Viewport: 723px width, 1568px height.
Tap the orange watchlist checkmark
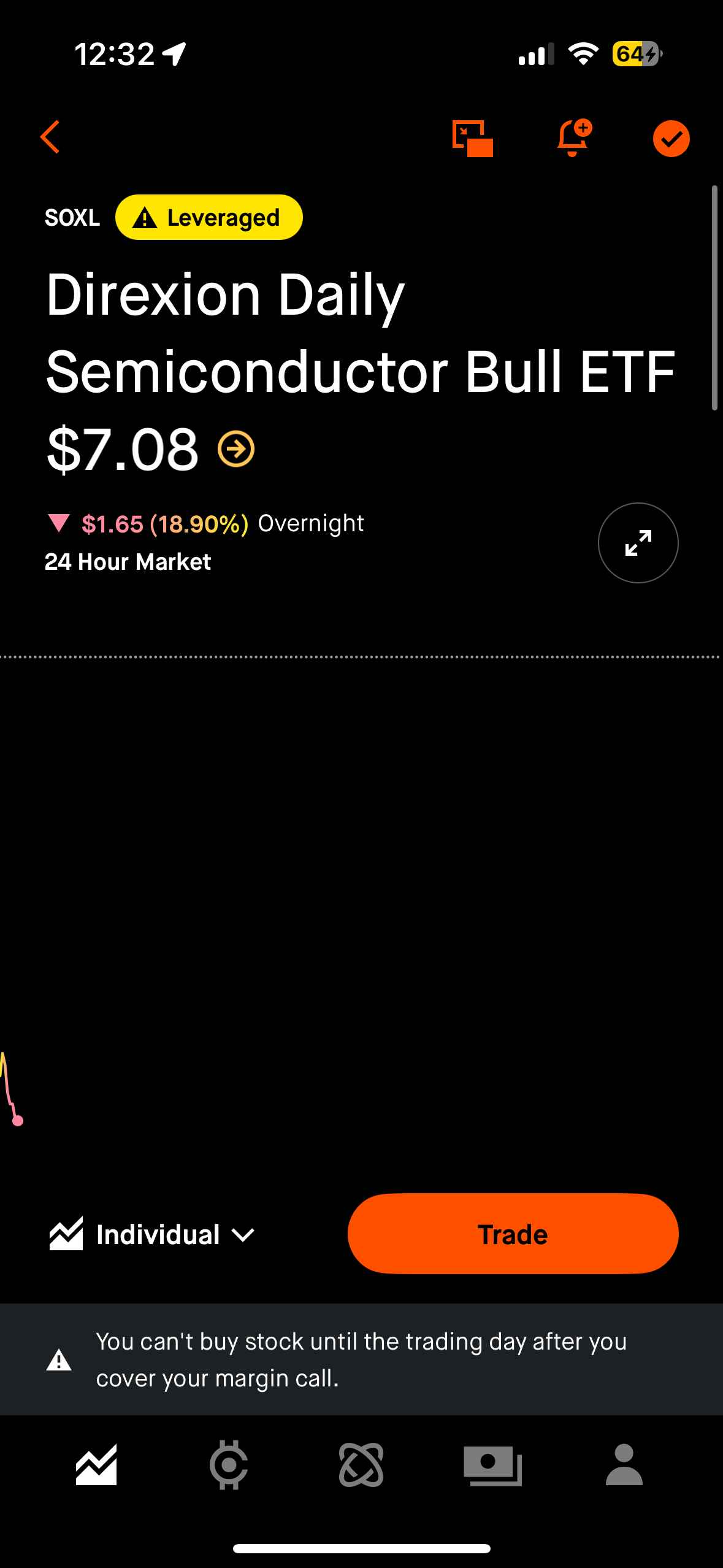coord(671,139)
